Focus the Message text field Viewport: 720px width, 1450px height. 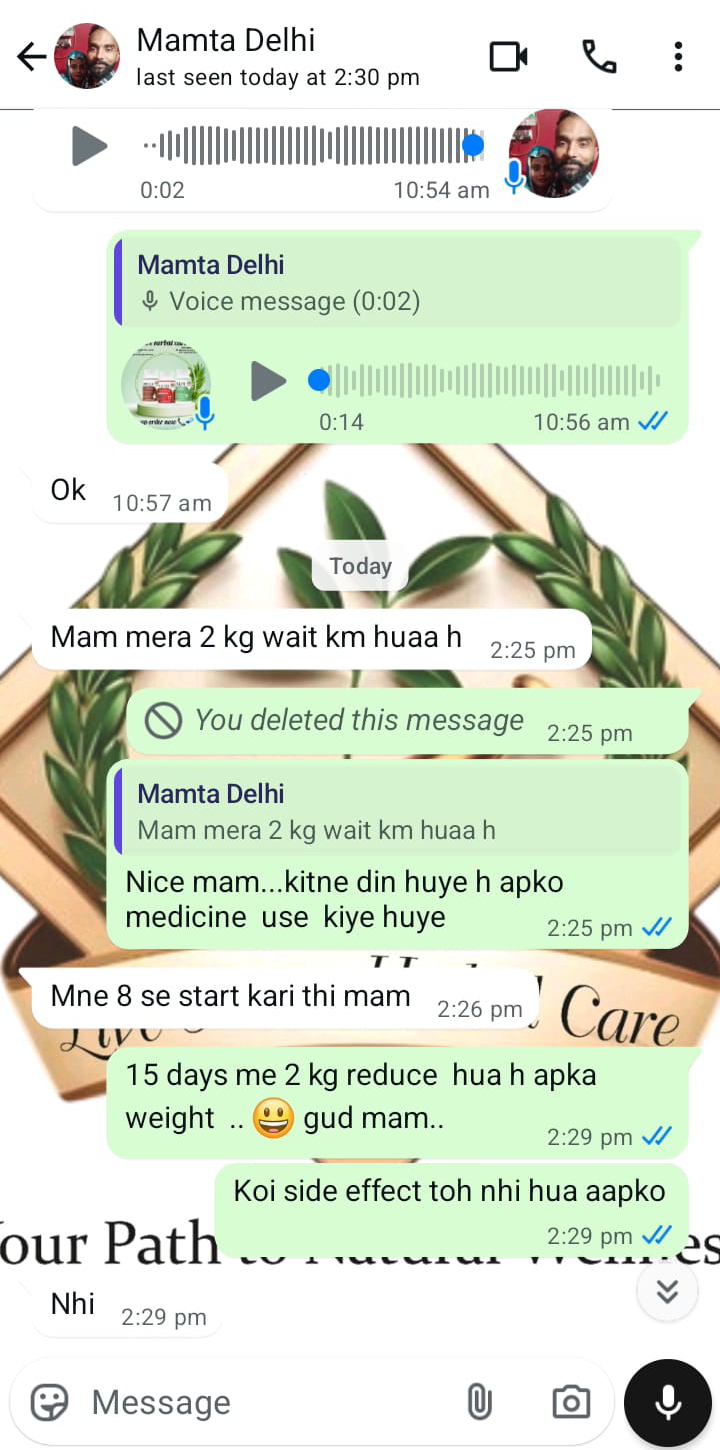point(260,1402)
